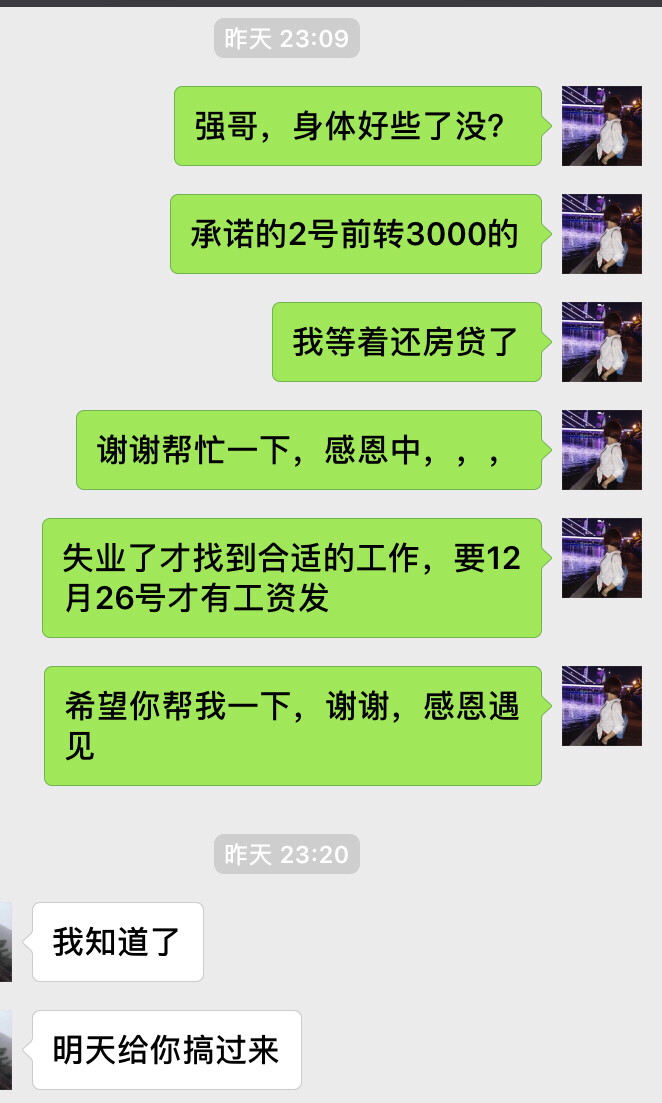
Task: Open avatar next to "失业了才找到合适的工作" message
Action: coord(601,558)
